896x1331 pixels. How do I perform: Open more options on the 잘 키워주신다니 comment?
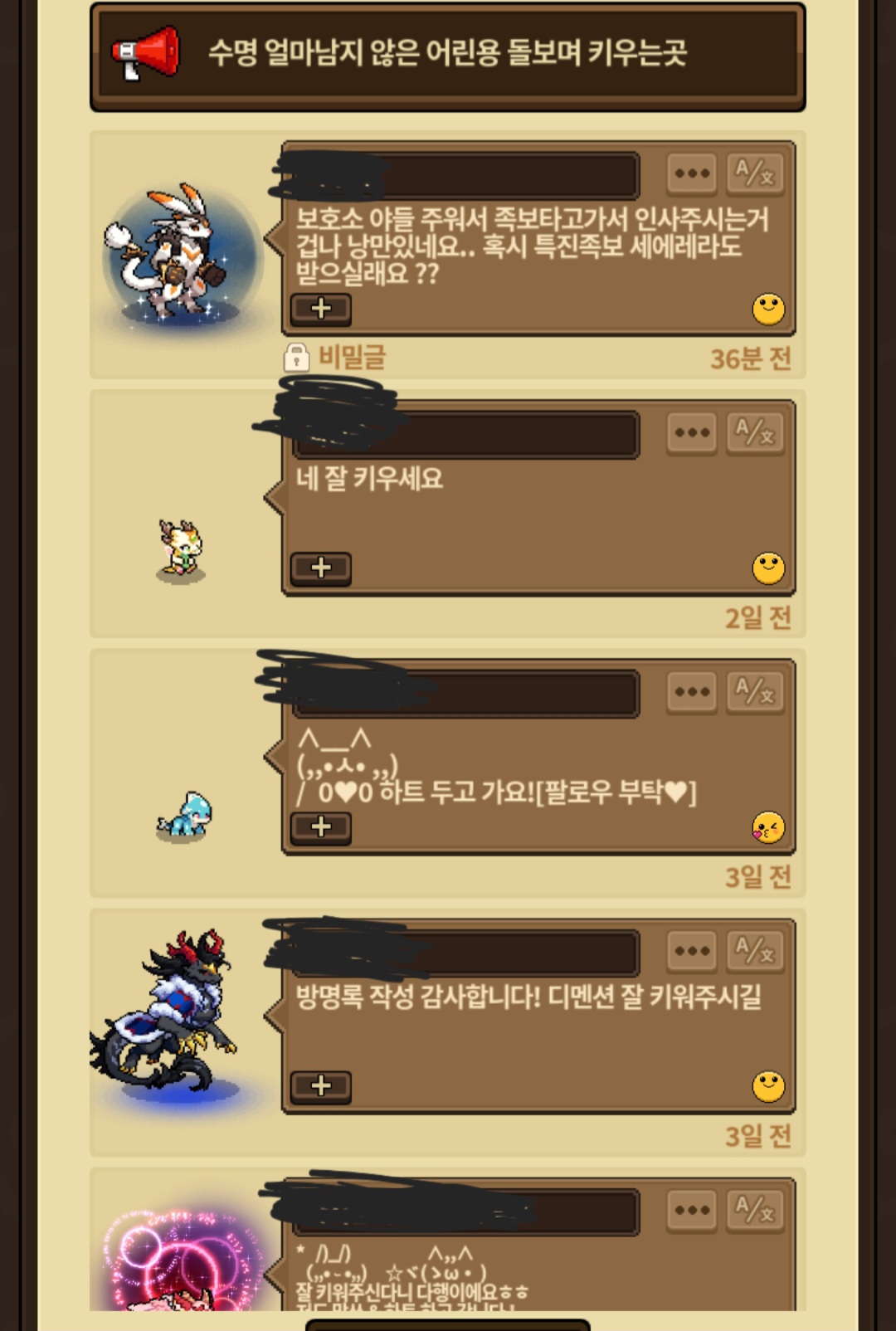(x=692, y=1209)
